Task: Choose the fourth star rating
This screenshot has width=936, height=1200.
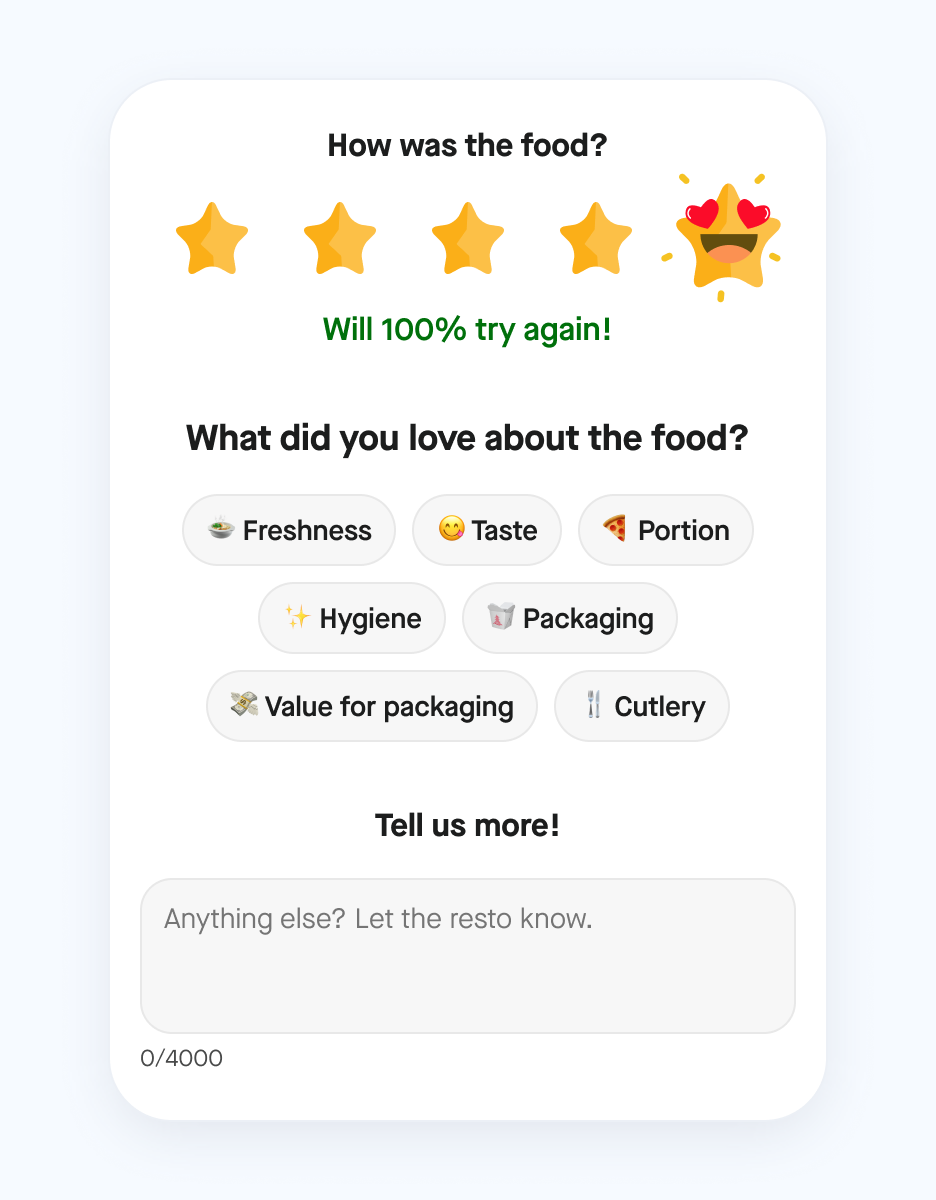Action: [596, 238]
